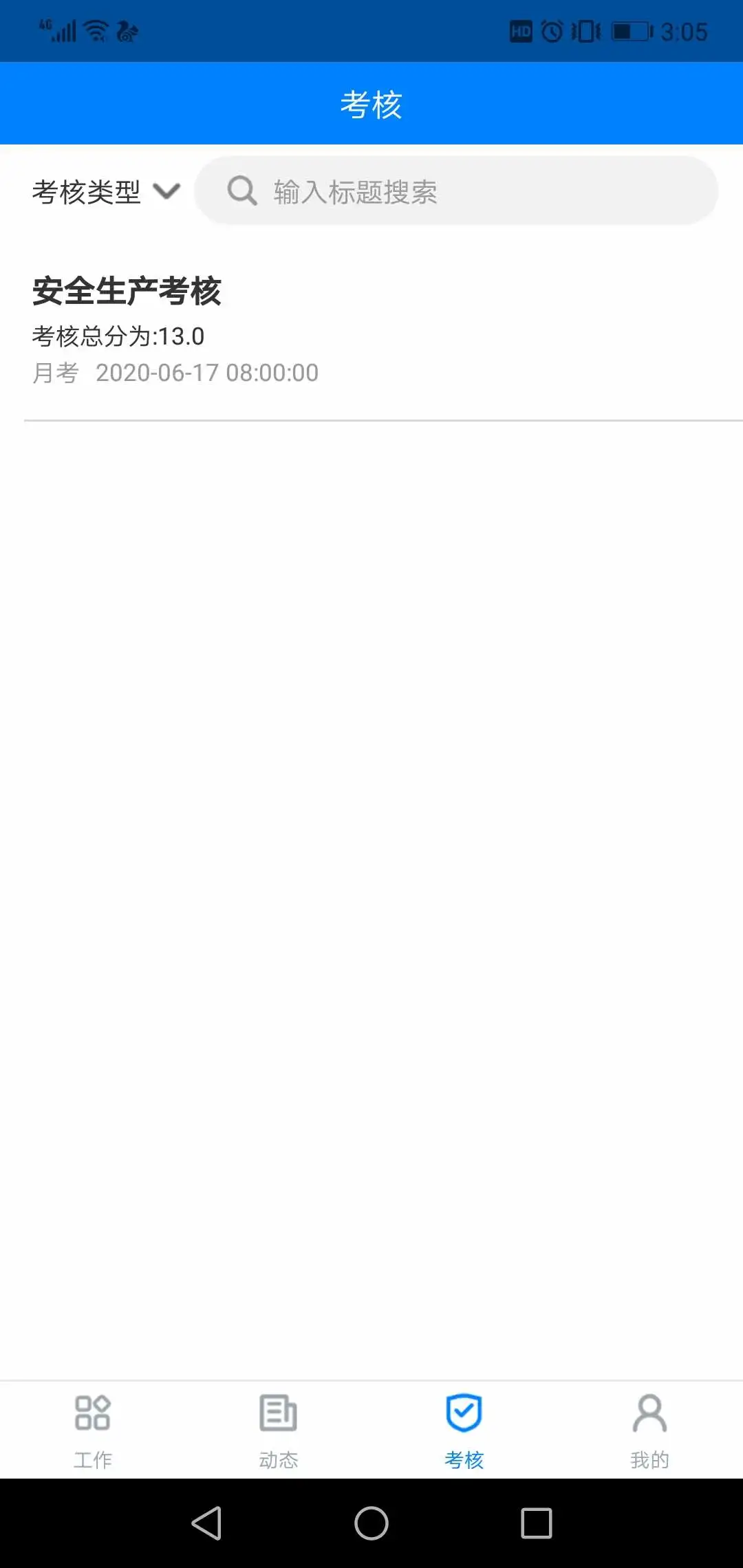Select the 考核 bottom tab
Viewport: 743px width, 1568px height.
tap(464, 1430)
